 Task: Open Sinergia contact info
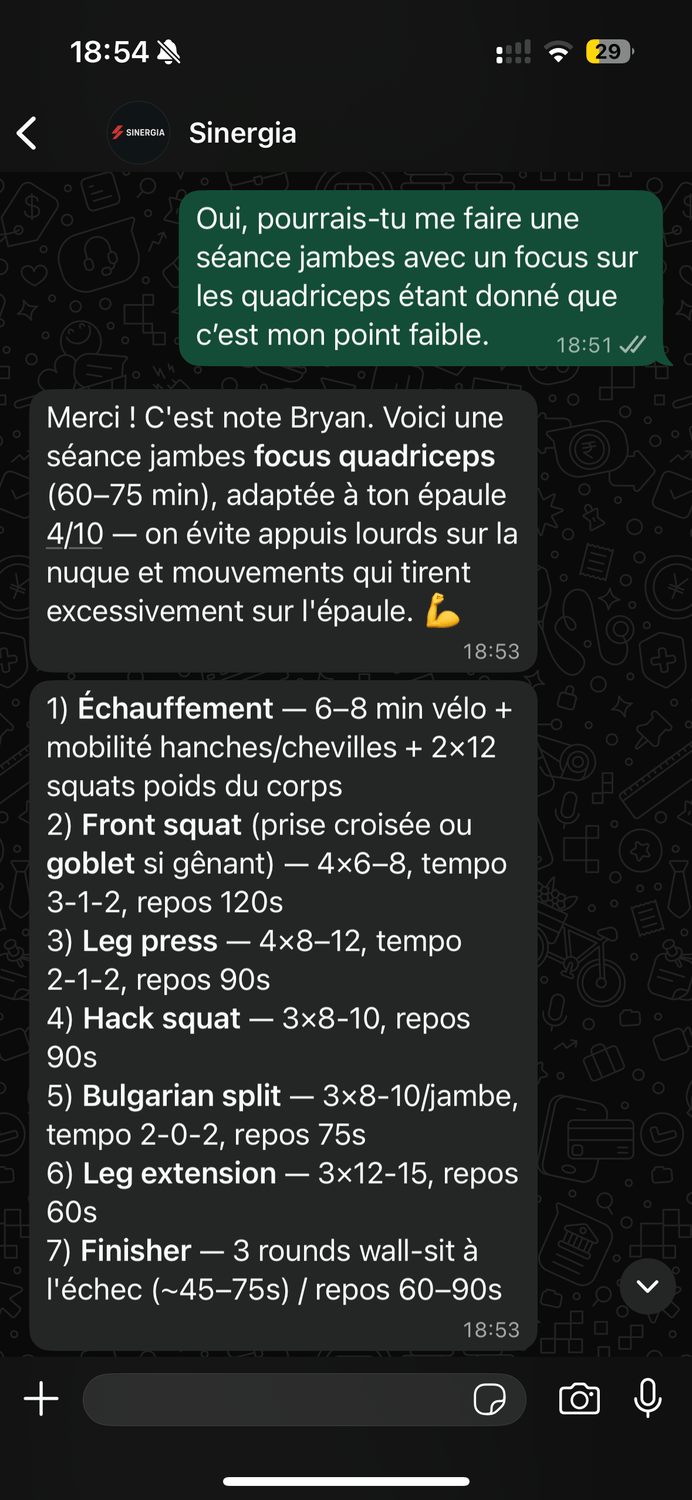[242, 133]
